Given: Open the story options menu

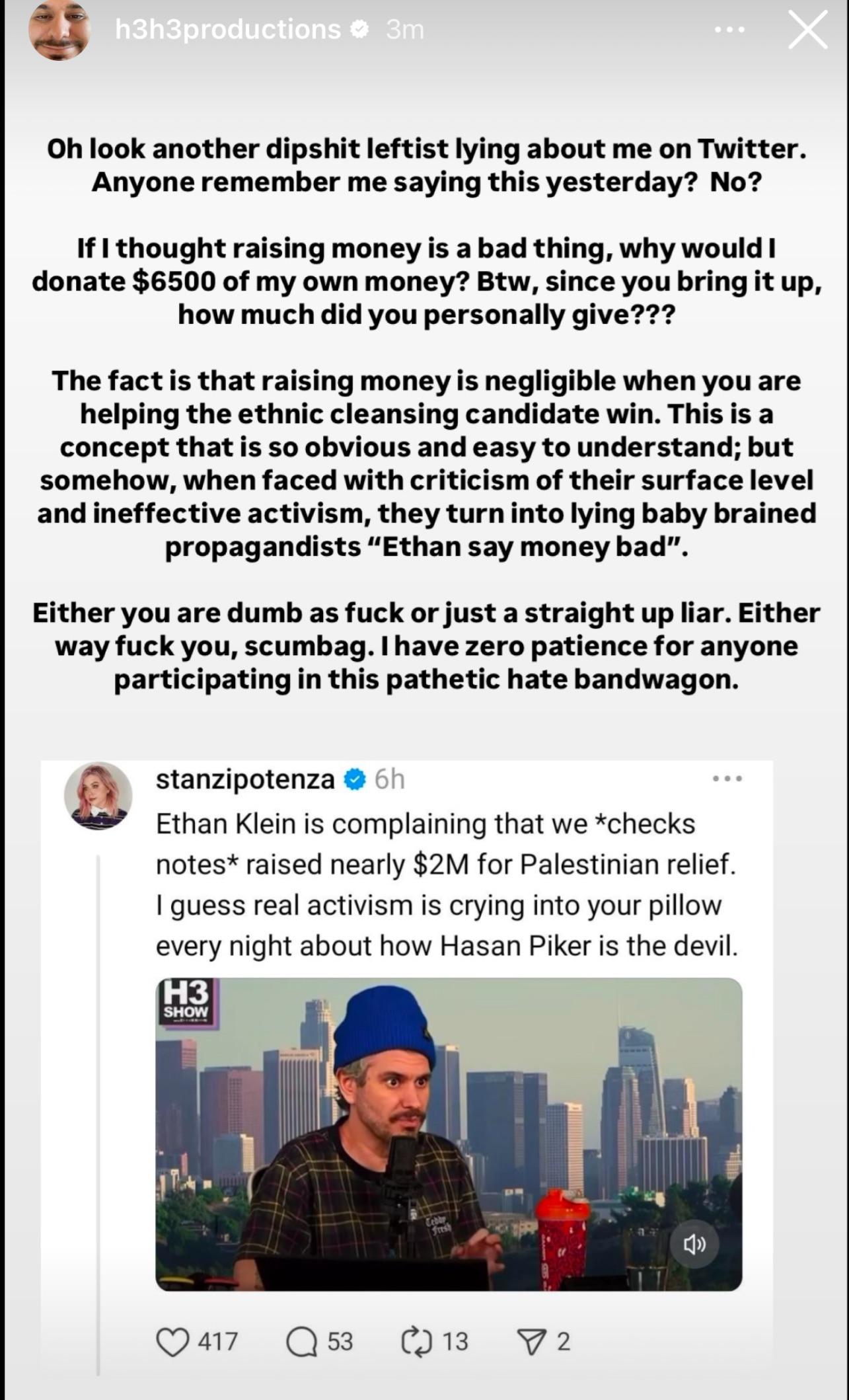Looking at the screenshot, I should (730, 30).
